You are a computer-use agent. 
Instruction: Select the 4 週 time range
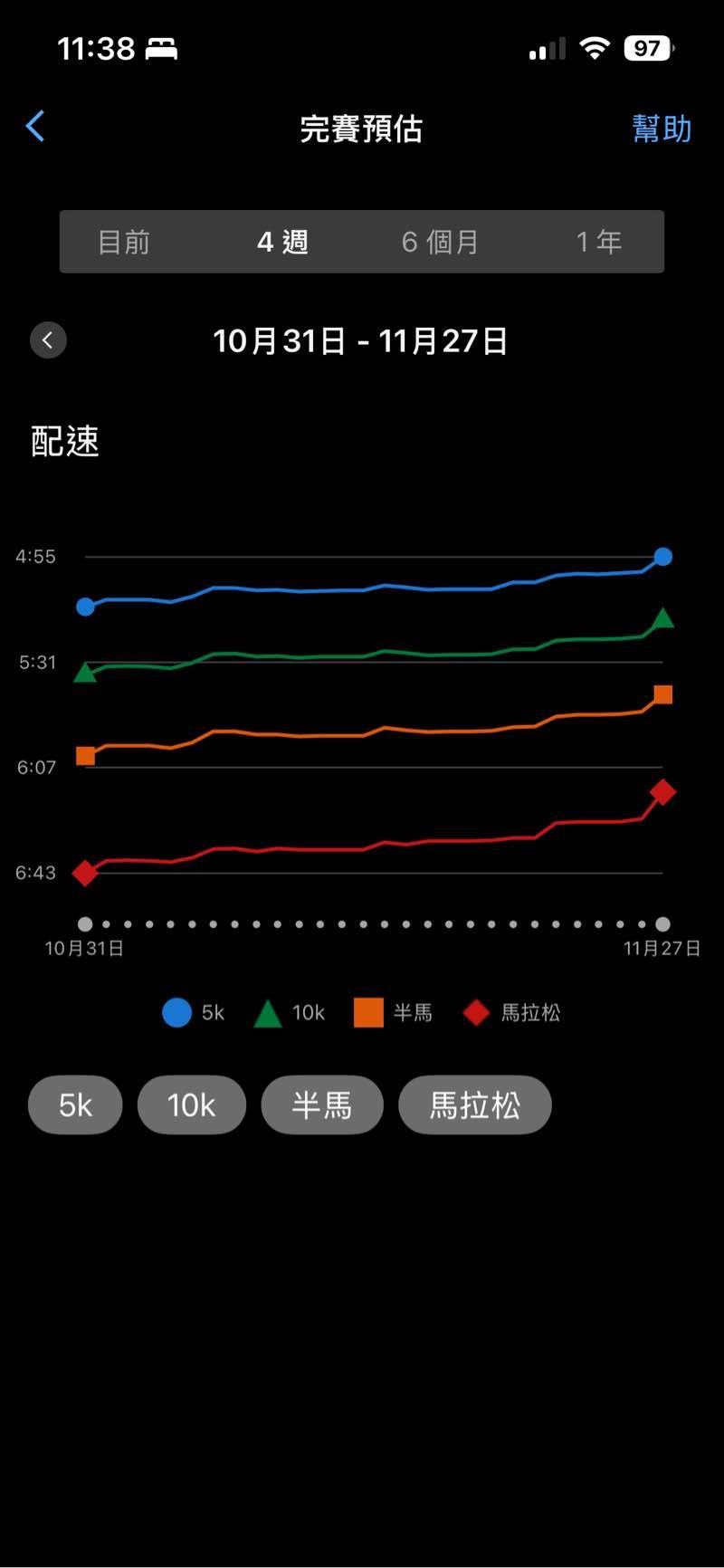[282, 242]
